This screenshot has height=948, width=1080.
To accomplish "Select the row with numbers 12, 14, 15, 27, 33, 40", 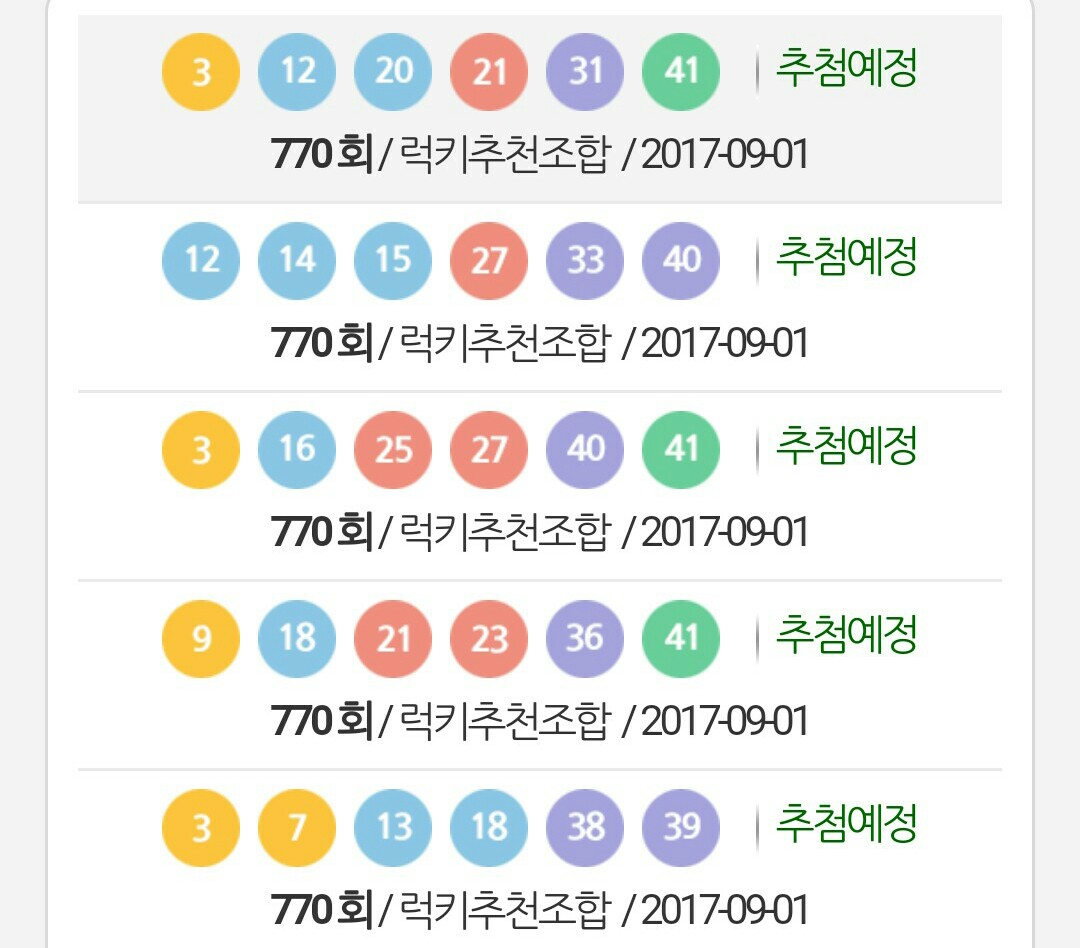I will tap(540, 297).
